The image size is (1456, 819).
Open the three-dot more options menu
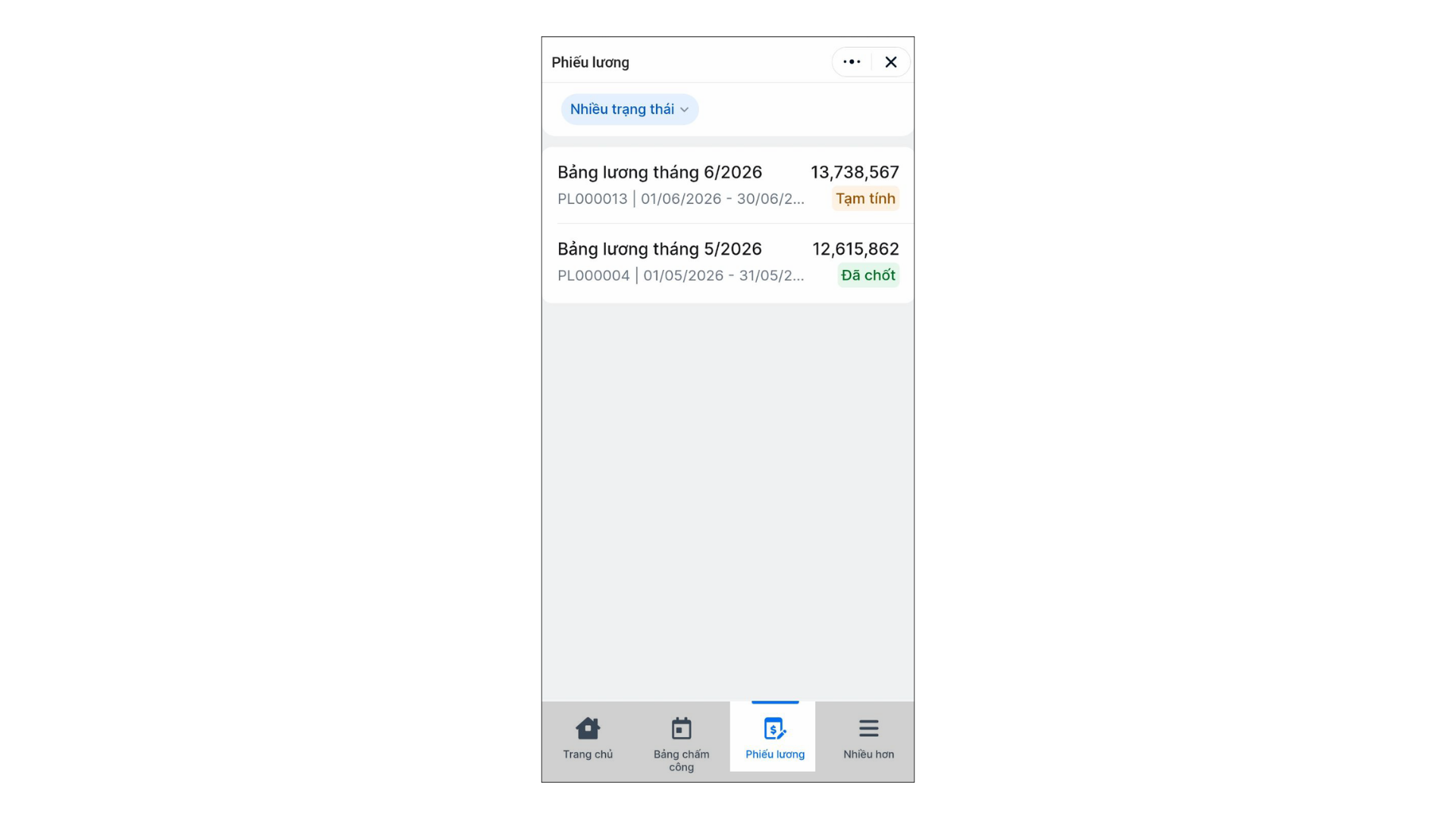852,62
